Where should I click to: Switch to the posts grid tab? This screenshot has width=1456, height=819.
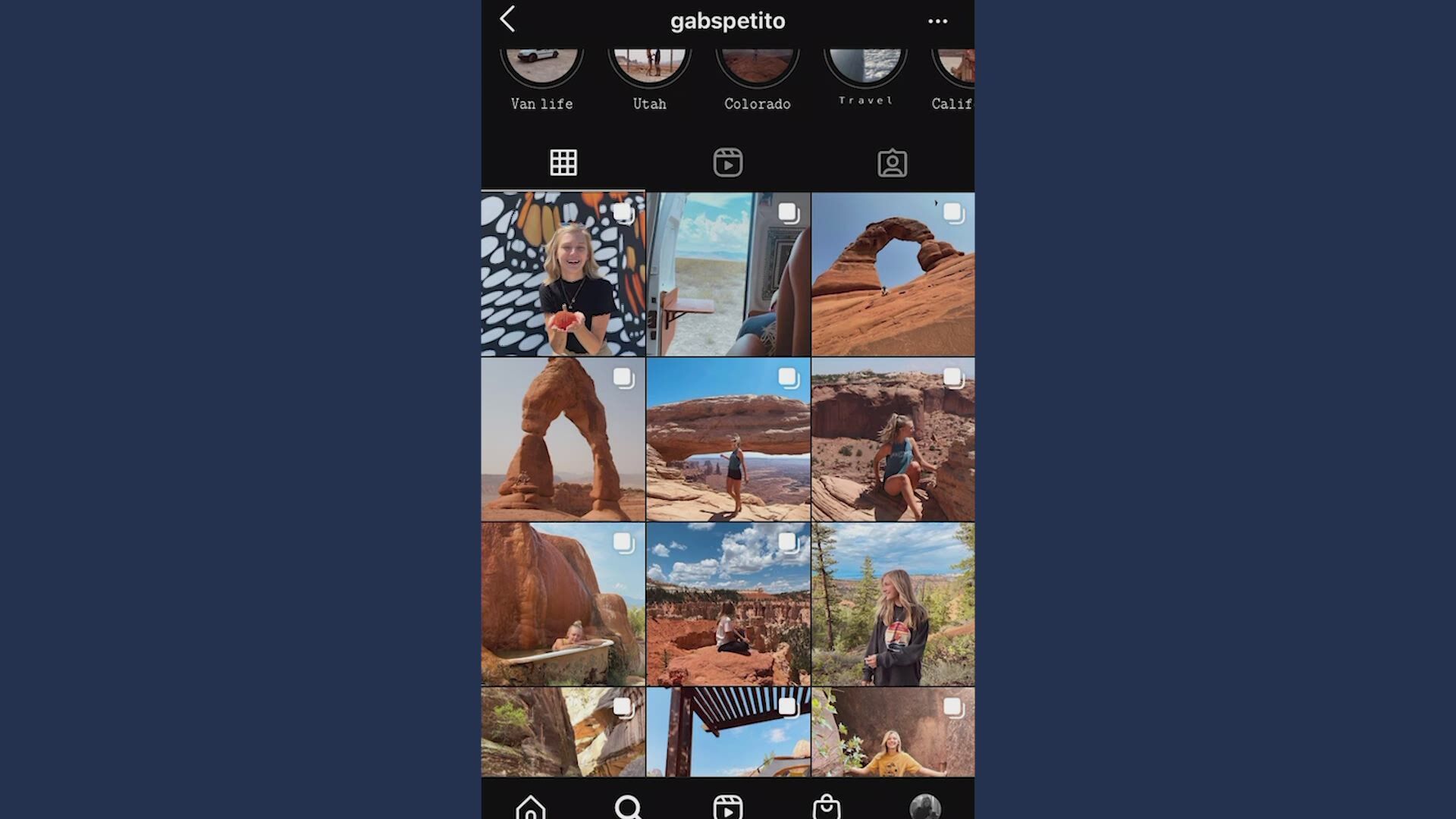[563, 163]
